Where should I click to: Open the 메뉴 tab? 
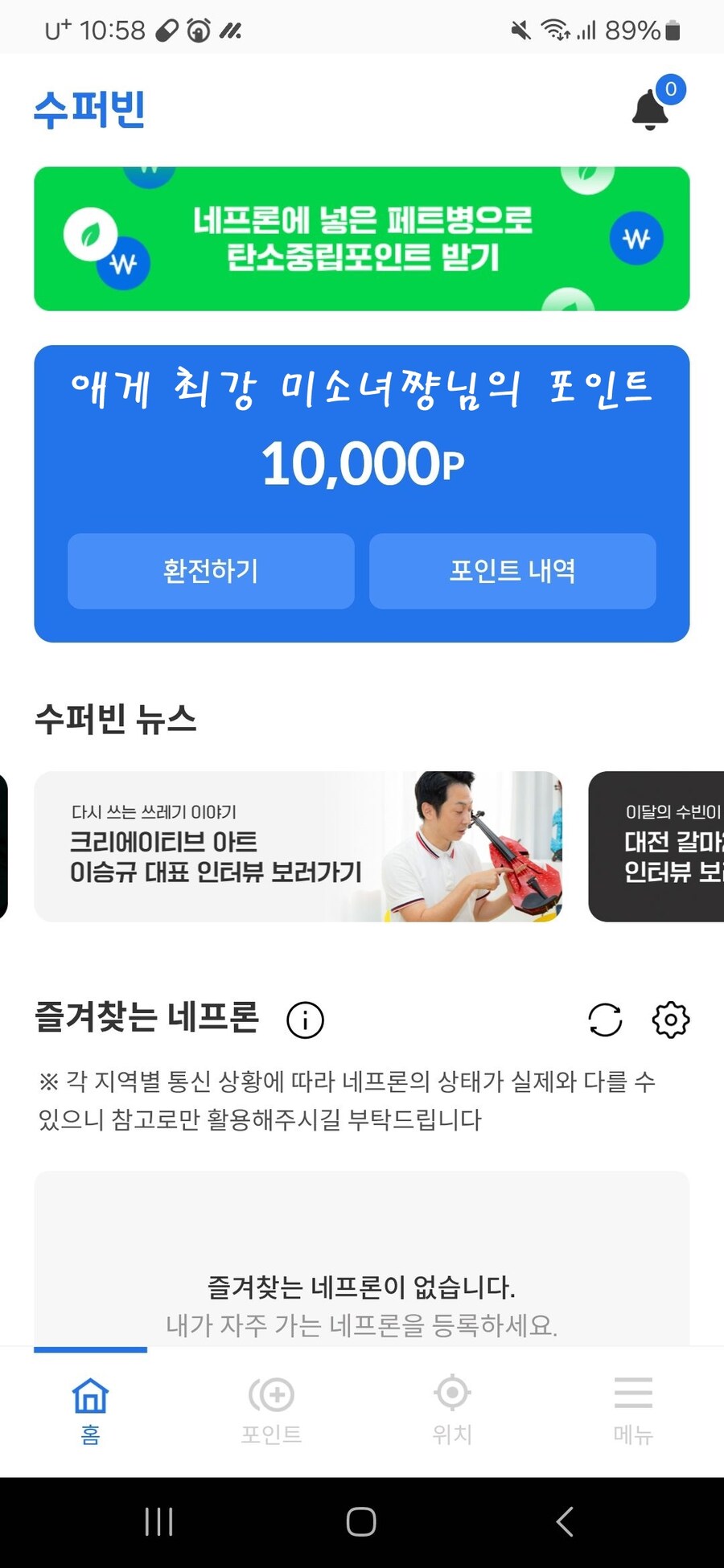coord(633,1409)
